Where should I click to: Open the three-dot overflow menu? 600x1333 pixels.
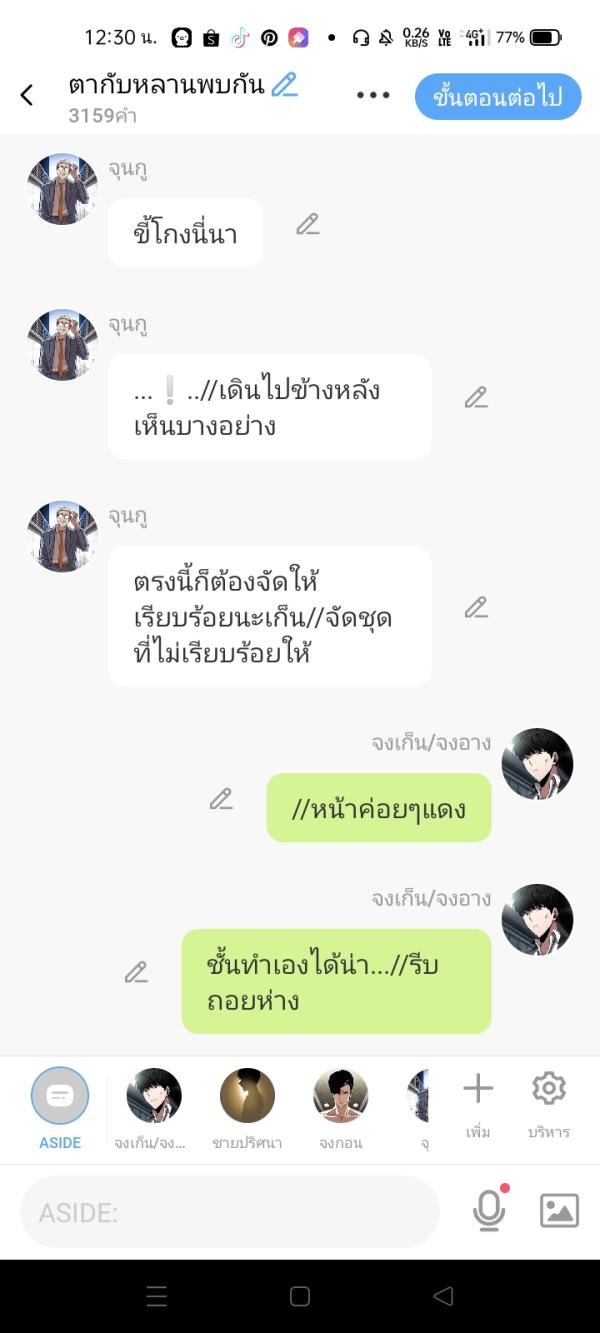pyautogui.click(x=373, y=96)
